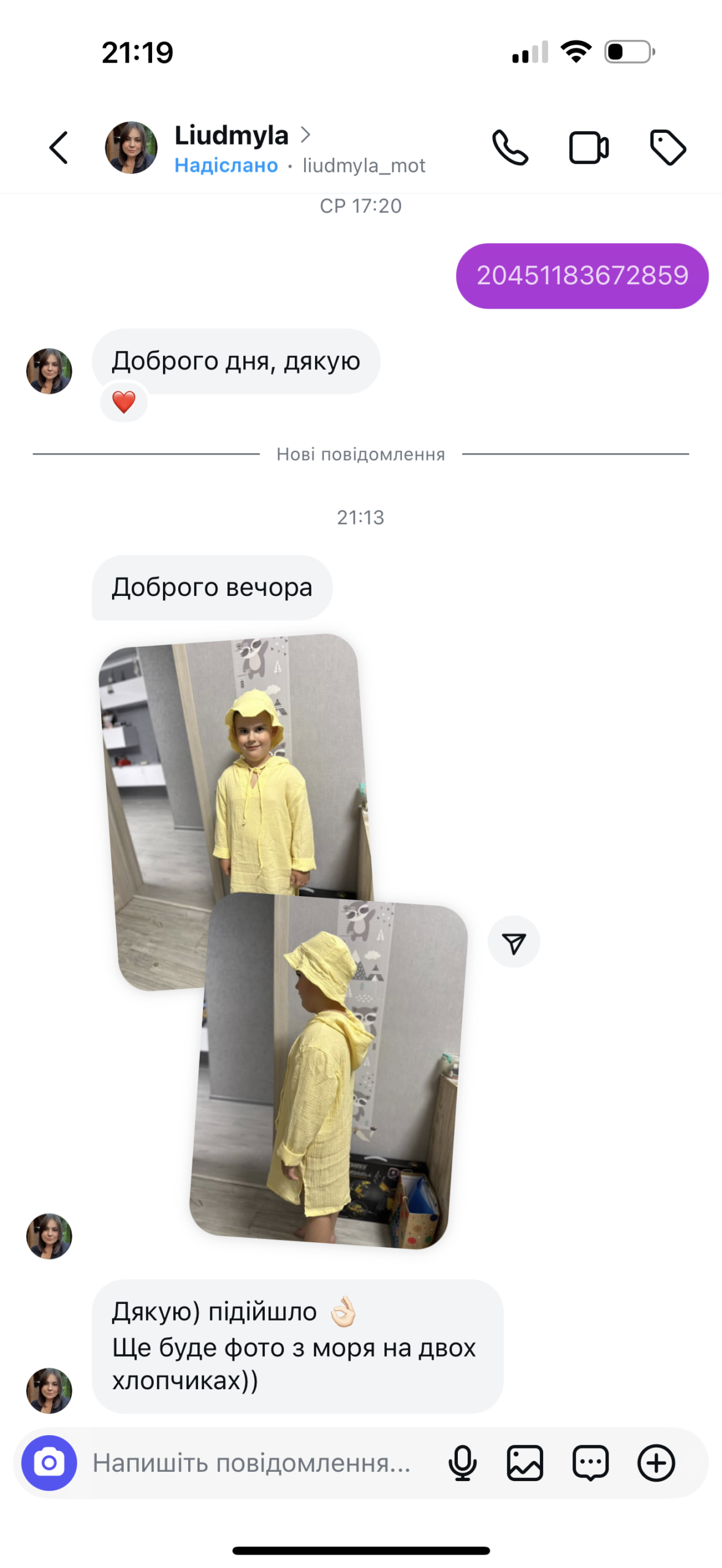The width and height of the screenshot is (722, 1568).
Task: Open Liudmyla's profile from the header
Action: [232, 135]
